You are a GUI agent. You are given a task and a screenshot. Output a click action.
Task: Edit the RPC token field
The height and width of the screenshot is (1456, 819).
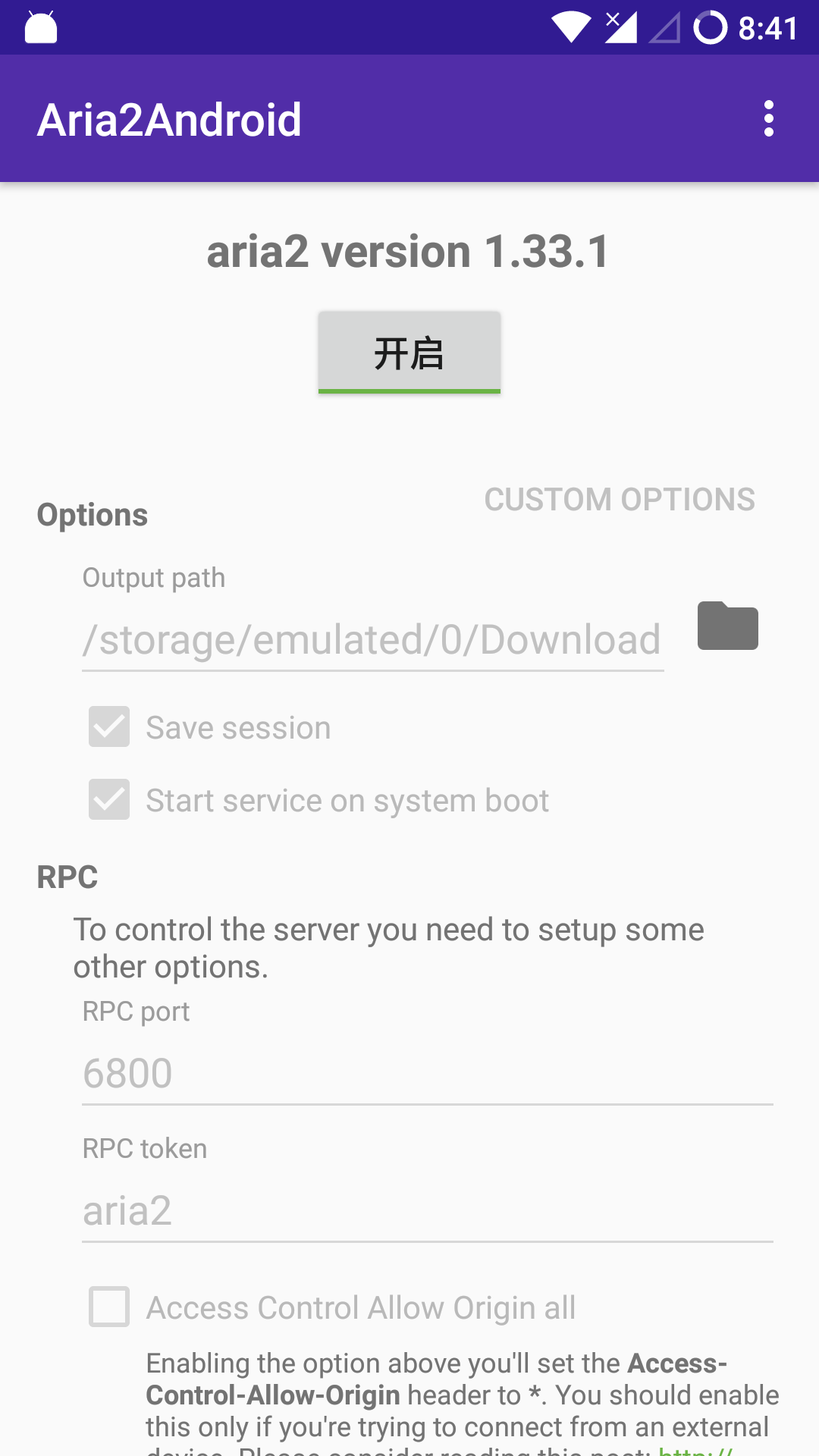pos(427,1210)
